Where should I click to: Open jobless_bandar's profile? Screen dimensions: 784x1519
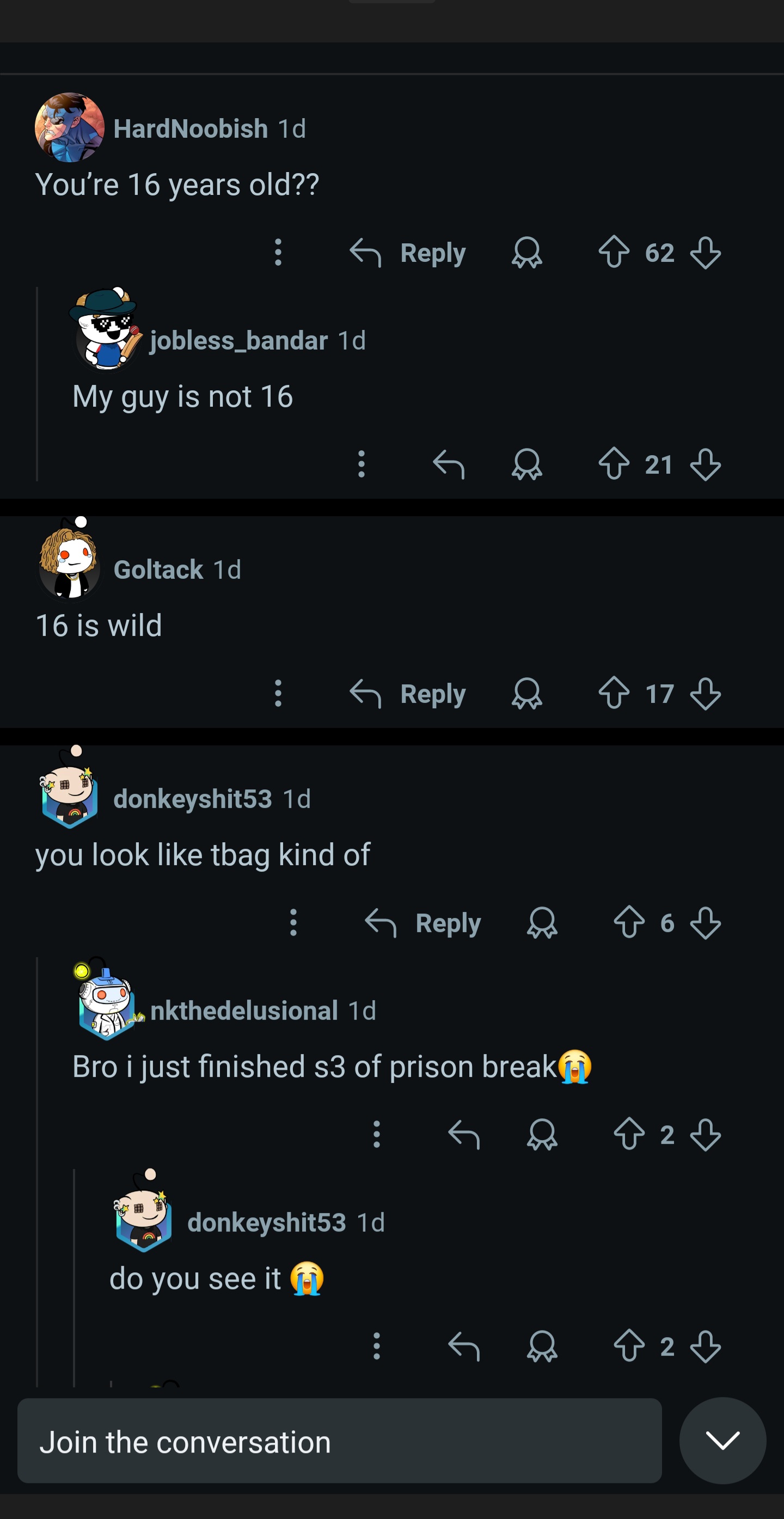(x=238, y=340)
